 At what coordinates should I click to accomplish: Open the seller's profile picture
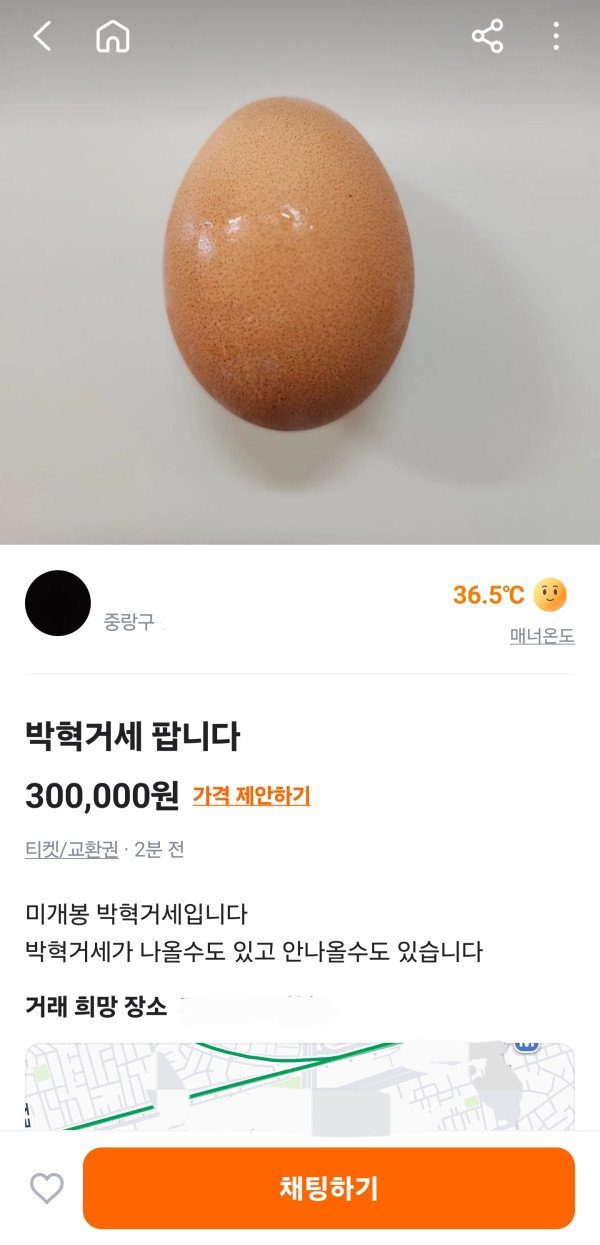(x=58, y=603)
